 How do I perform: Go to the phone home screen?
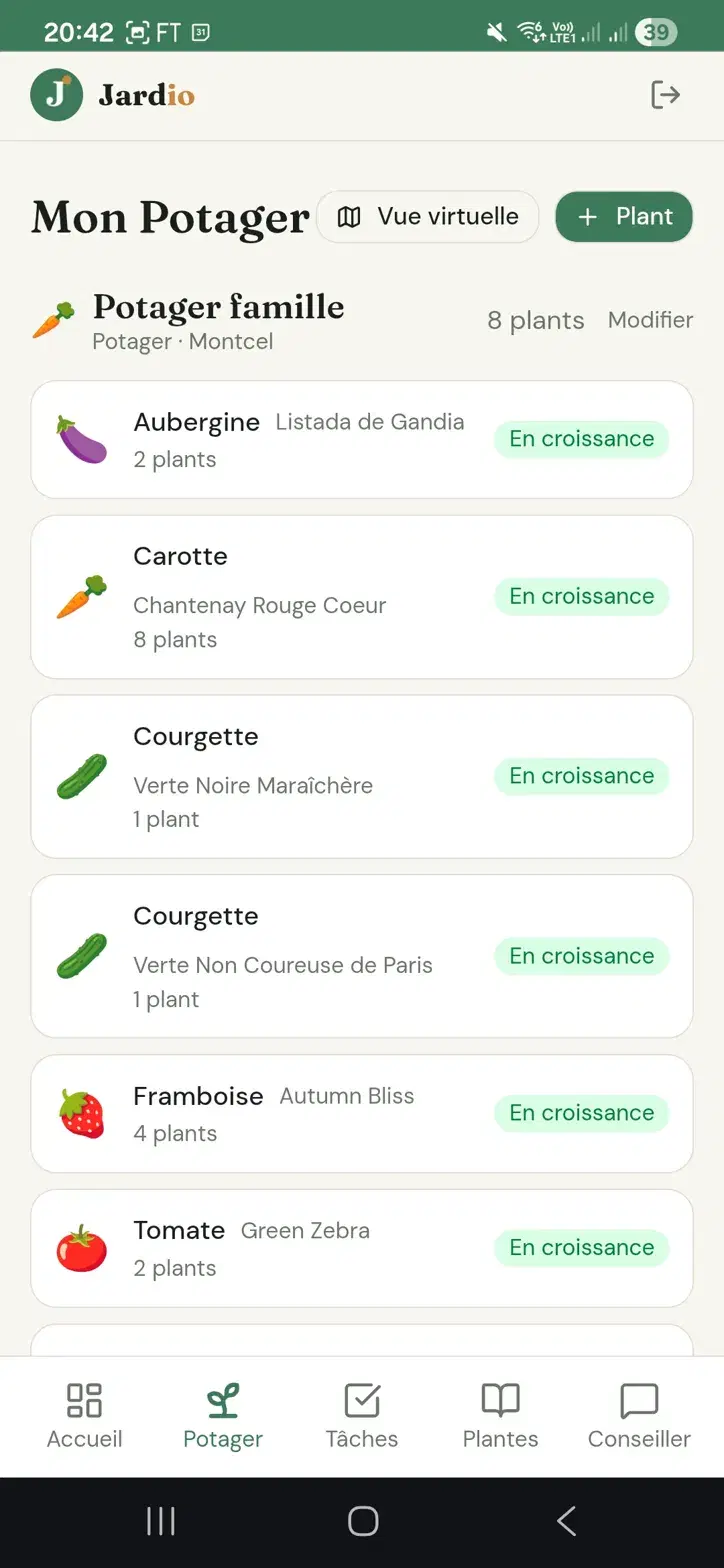(x=362, y=1521)
